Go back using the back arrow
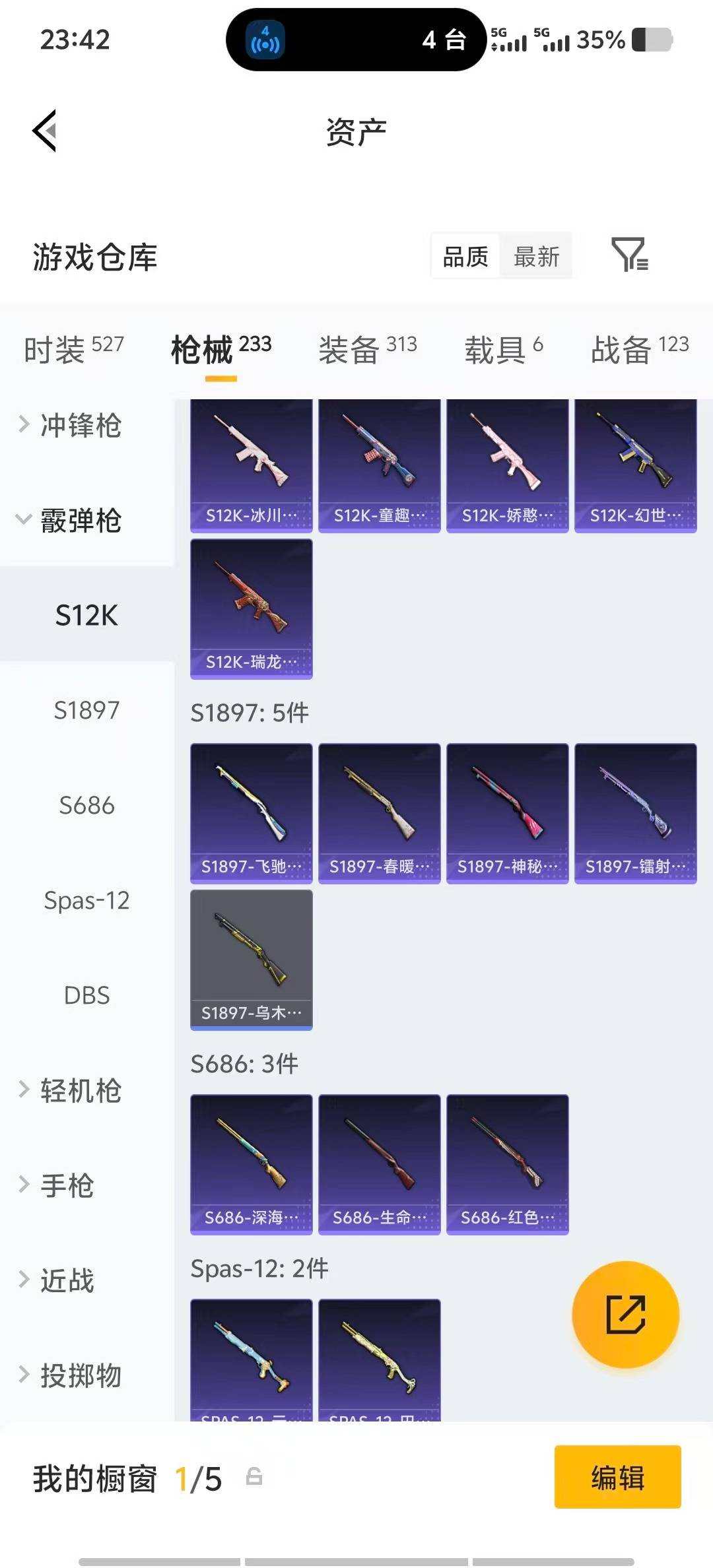Screen dimensions: 713x1568 44,129
